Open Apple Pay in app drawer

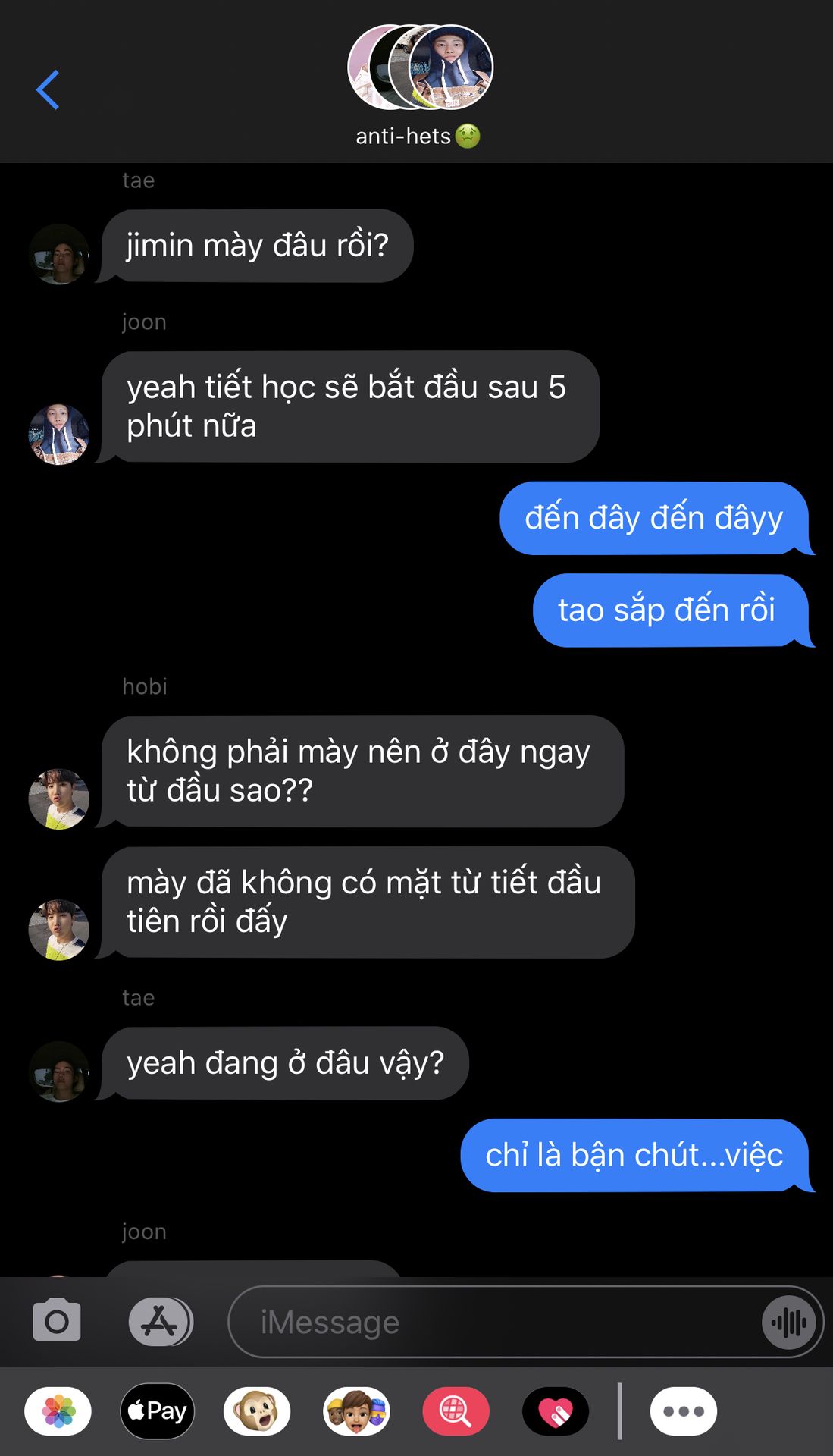tap(158, 1411)
